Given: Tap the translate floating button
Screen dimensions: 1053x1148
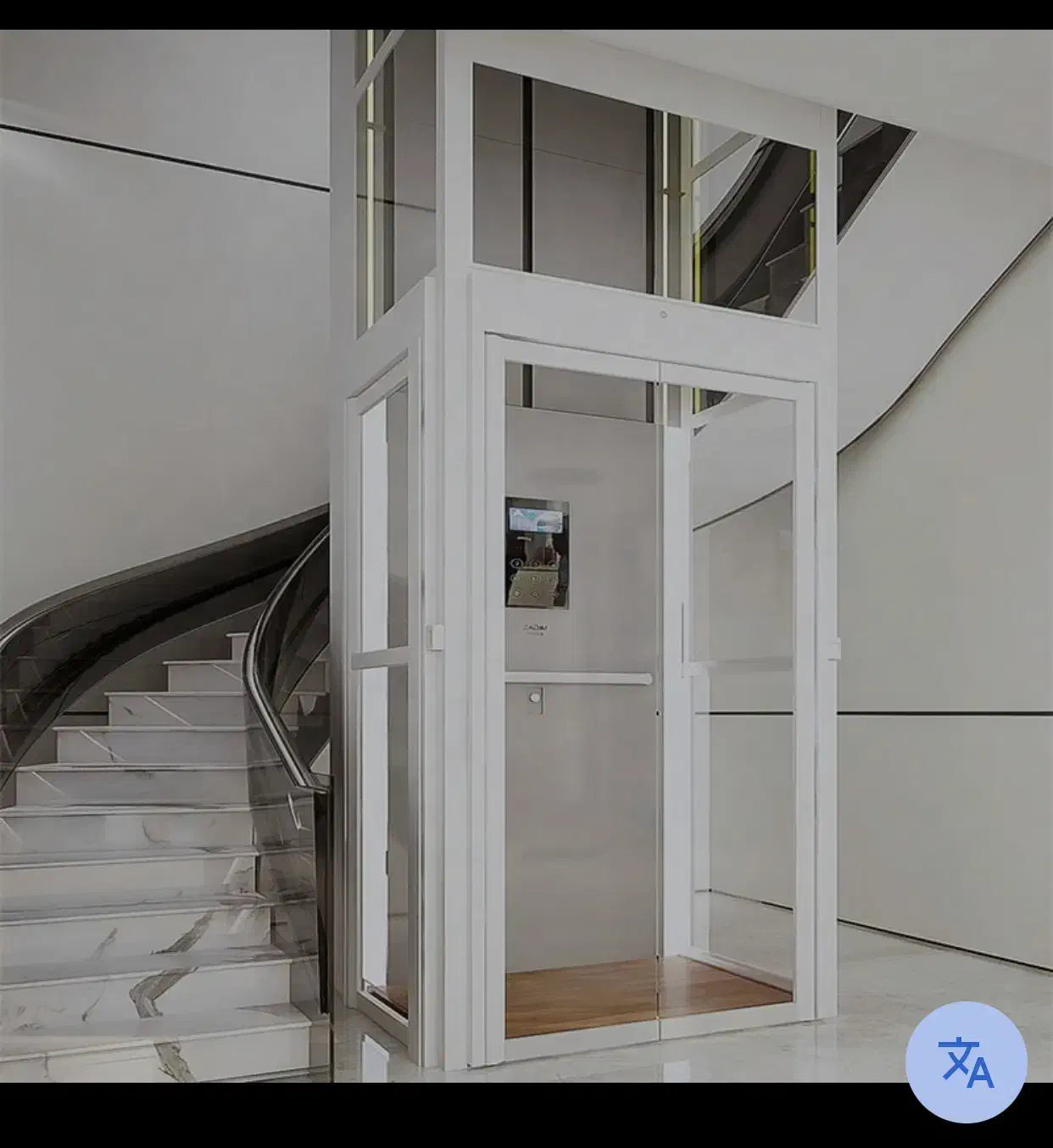Looking at the screenshot, I should [x=966, y=1062].
